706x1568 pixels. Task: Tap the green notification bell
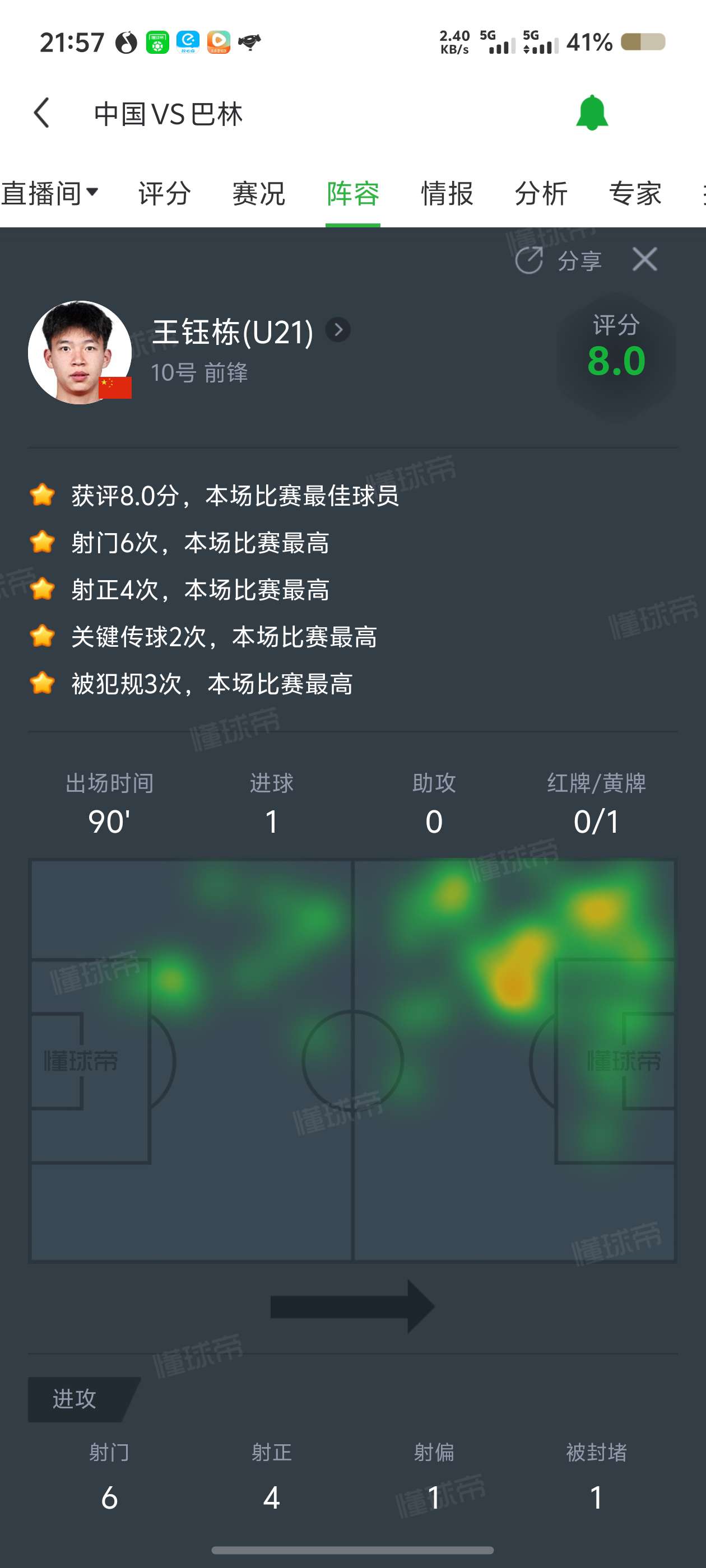click(x=592, y=113)
